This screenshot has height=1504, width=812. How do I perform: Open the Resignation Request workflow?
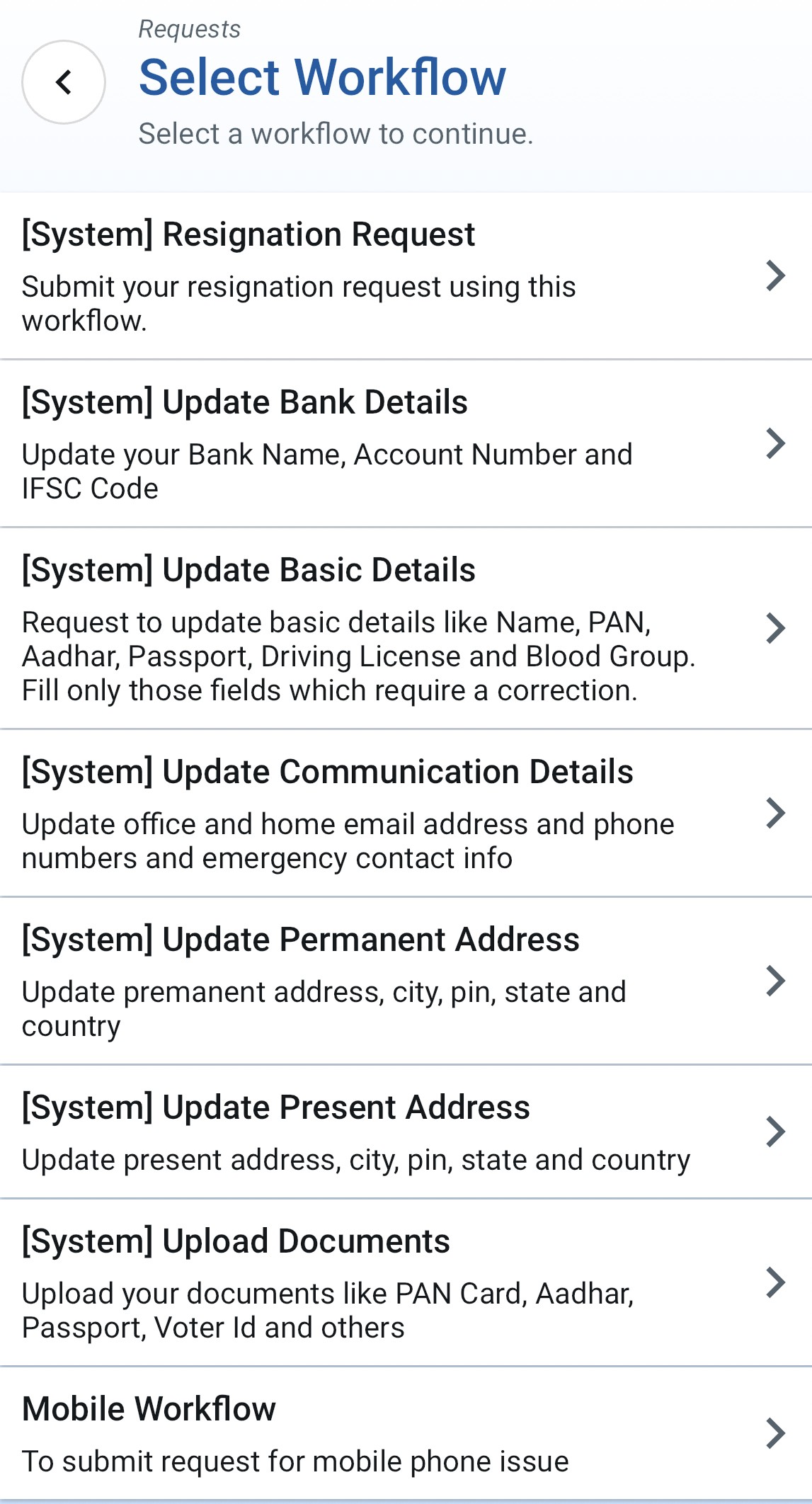pyautogui.click(x=405, y=275)
